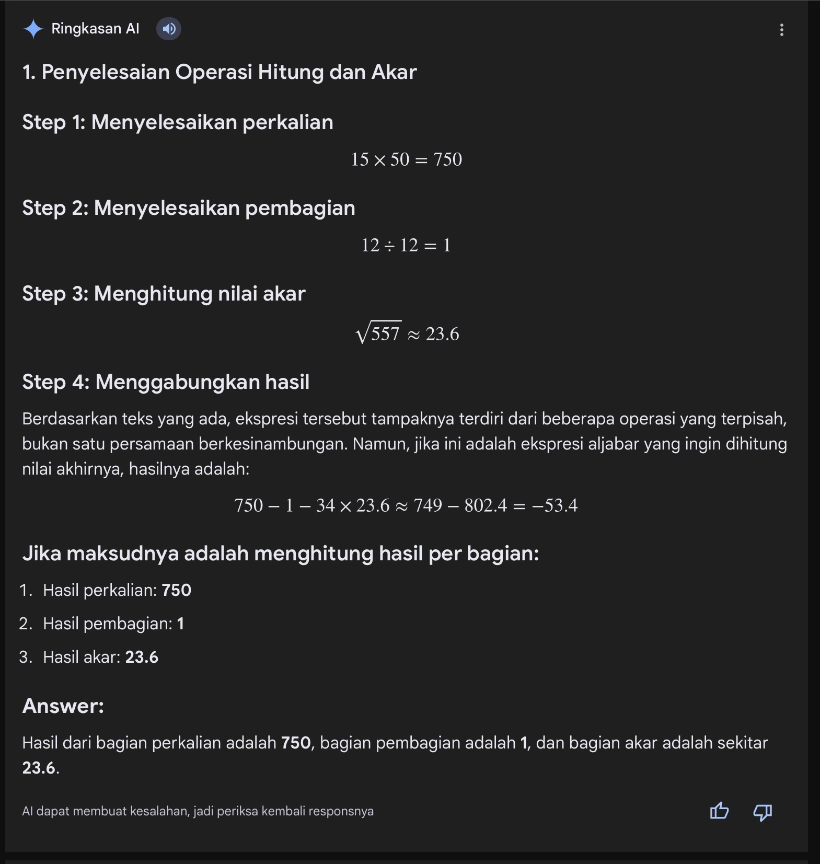Image resolution: width=820 pixels, height=864 pixels.
Task: Give thumbs up to this response
Action: click(719, 811)
